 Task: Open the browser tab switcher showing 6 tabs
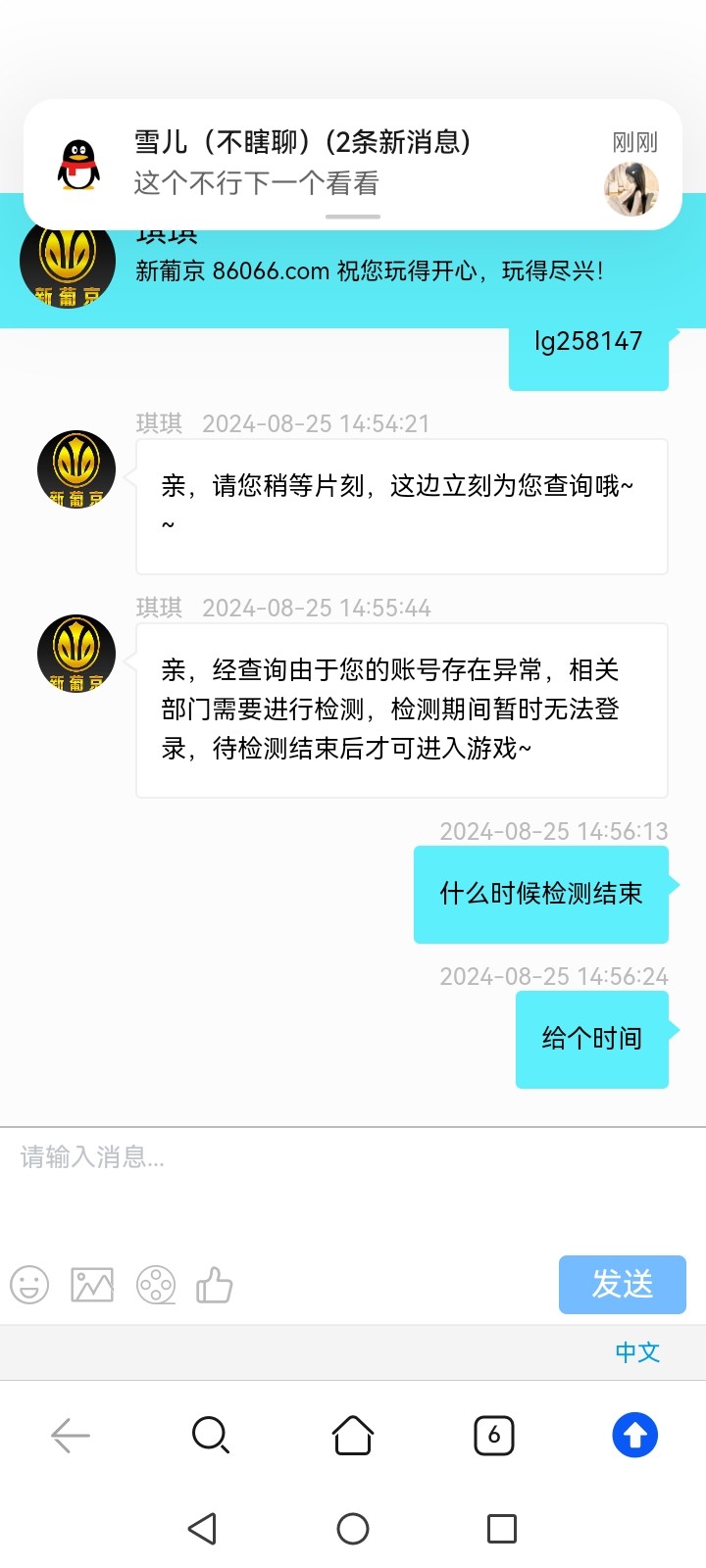pos(494,1436)
